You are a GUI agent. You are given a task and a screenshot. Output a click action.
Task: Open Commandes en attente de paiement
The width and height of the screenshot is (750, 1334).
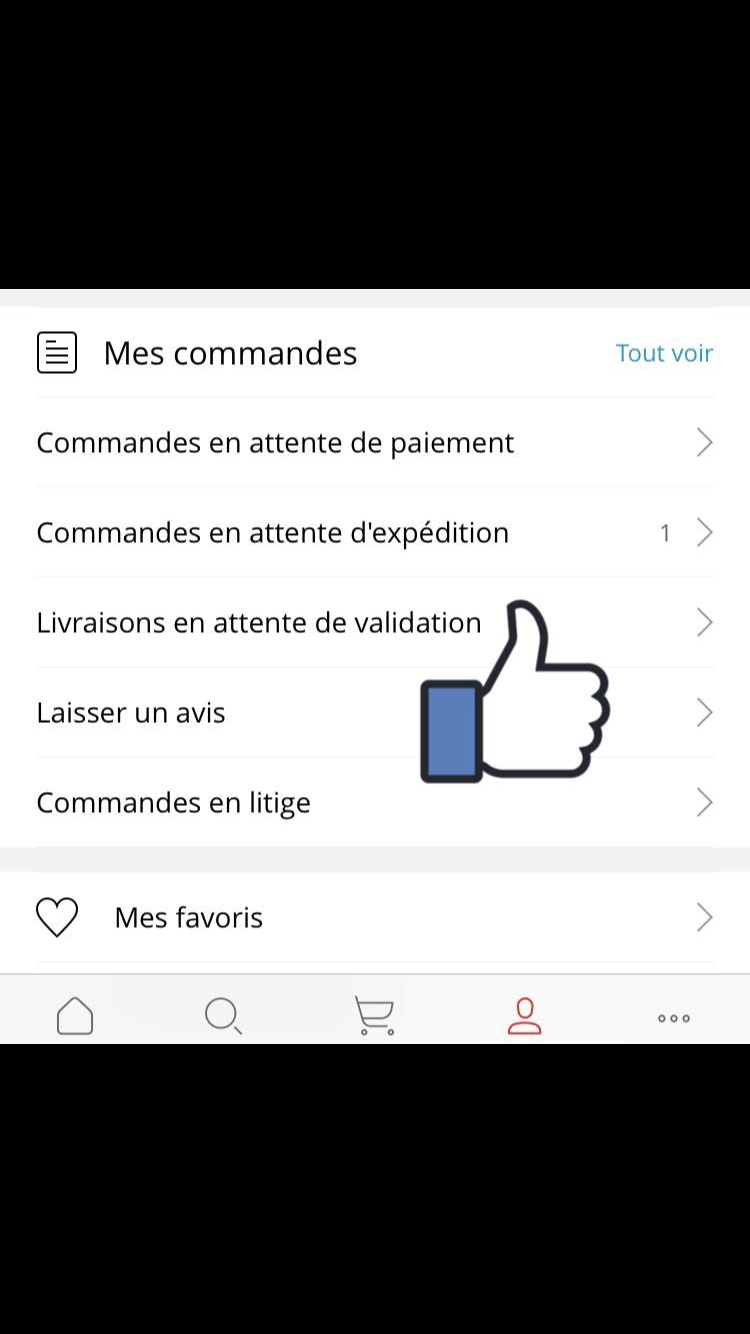click(x=375, y=443)
